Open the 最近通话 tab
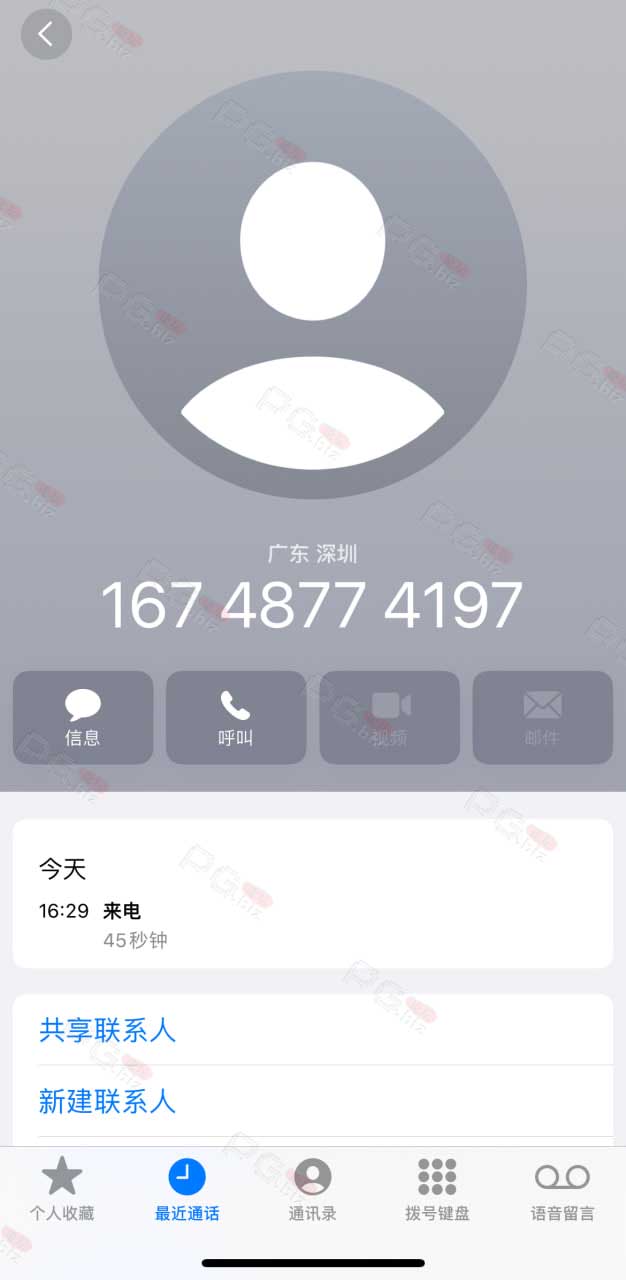Image resolution: width=626 pixels, height=1280 pixels. pos(187,1190)
